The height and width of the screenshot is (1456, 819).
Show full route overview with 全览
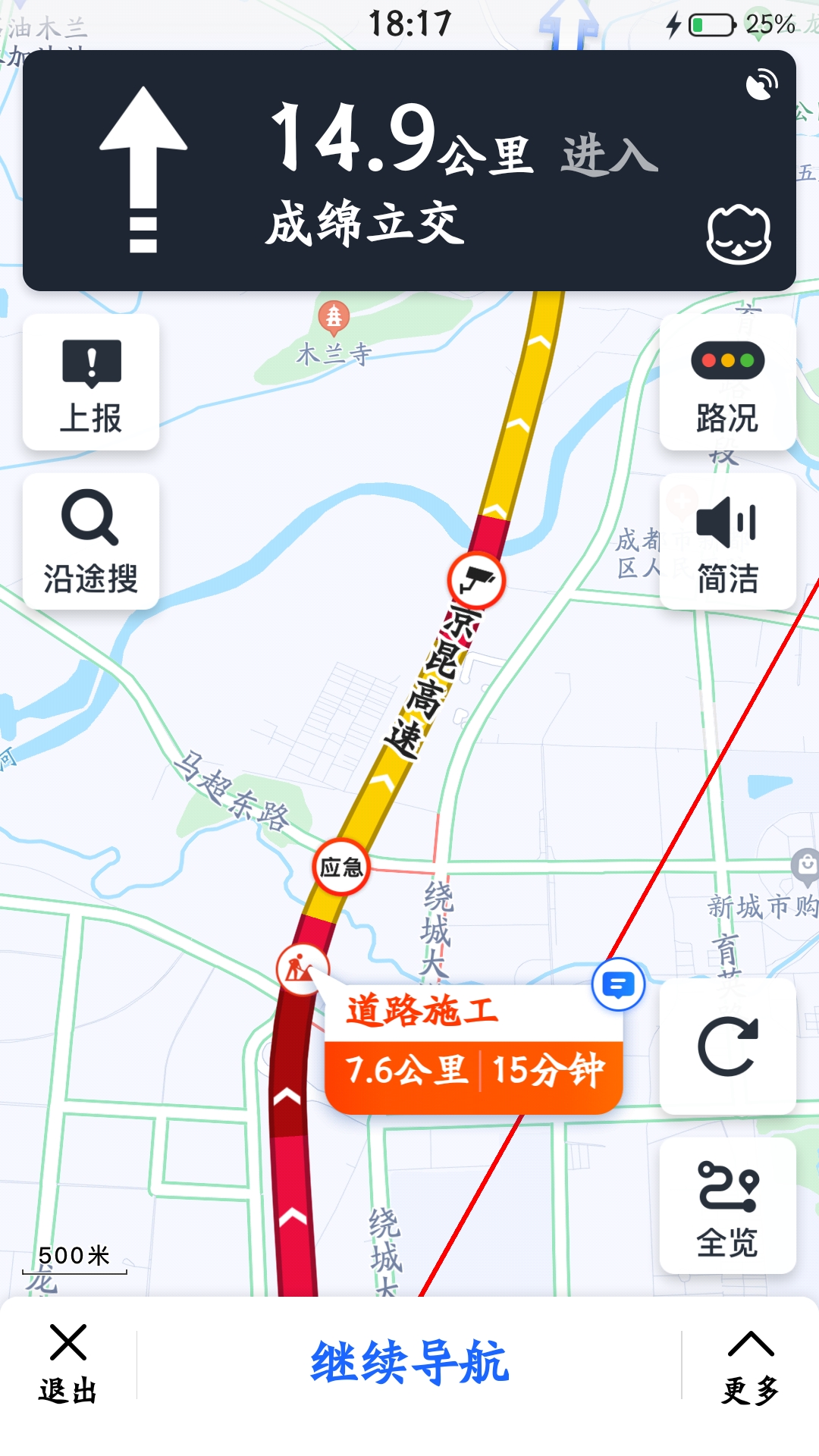click(727, 1206)
